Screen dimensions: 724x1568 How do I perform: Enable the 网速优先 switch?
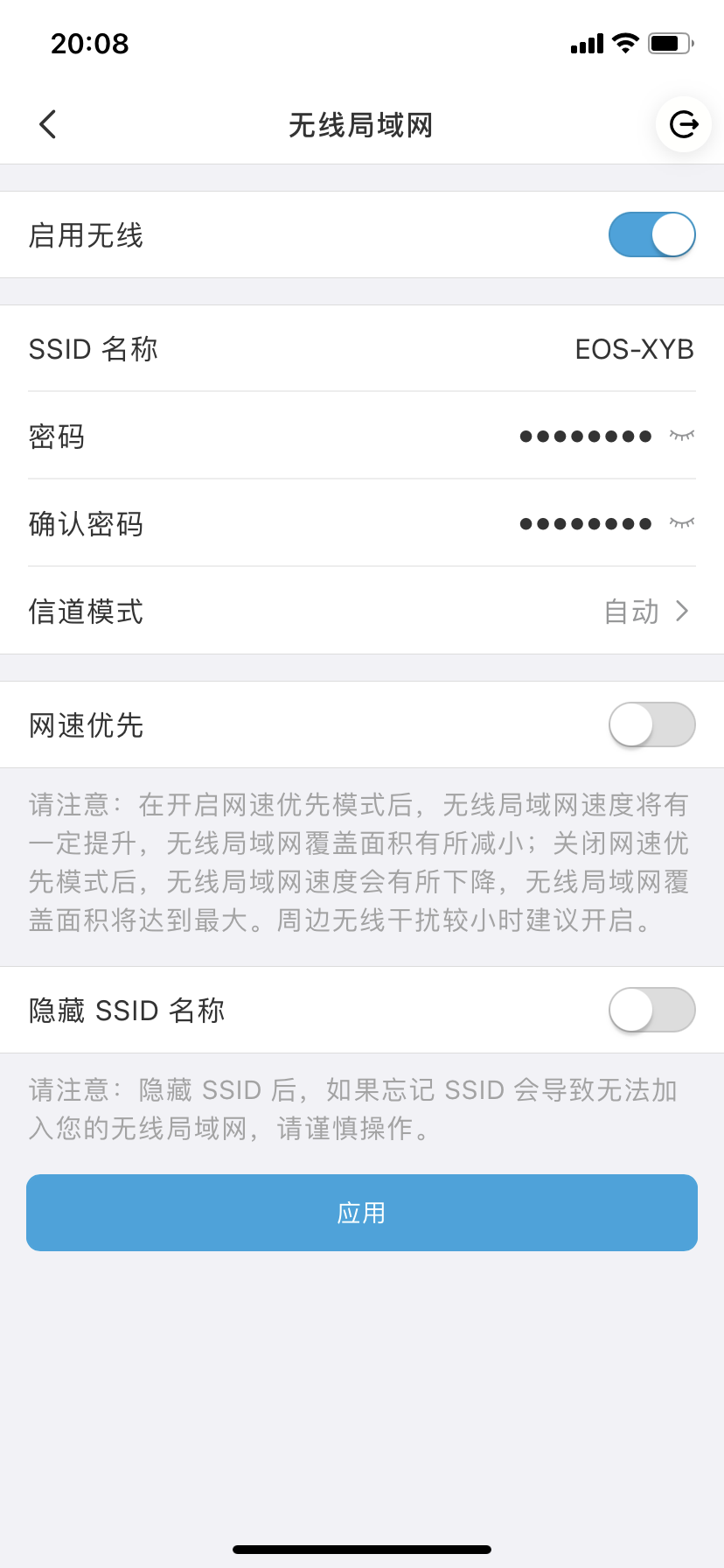[652, 724]
